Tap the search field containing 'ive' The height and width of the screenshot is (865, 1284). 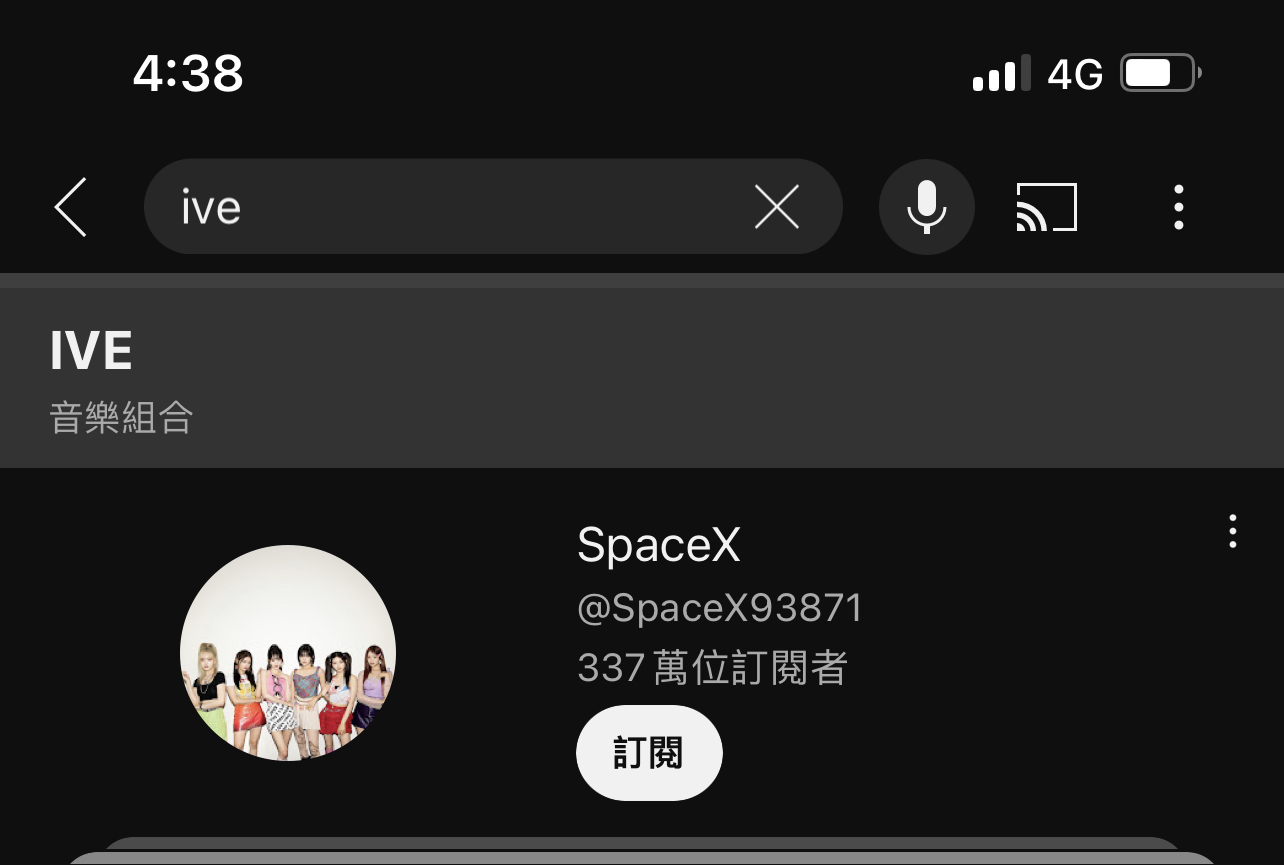click(x=450, y=207)
